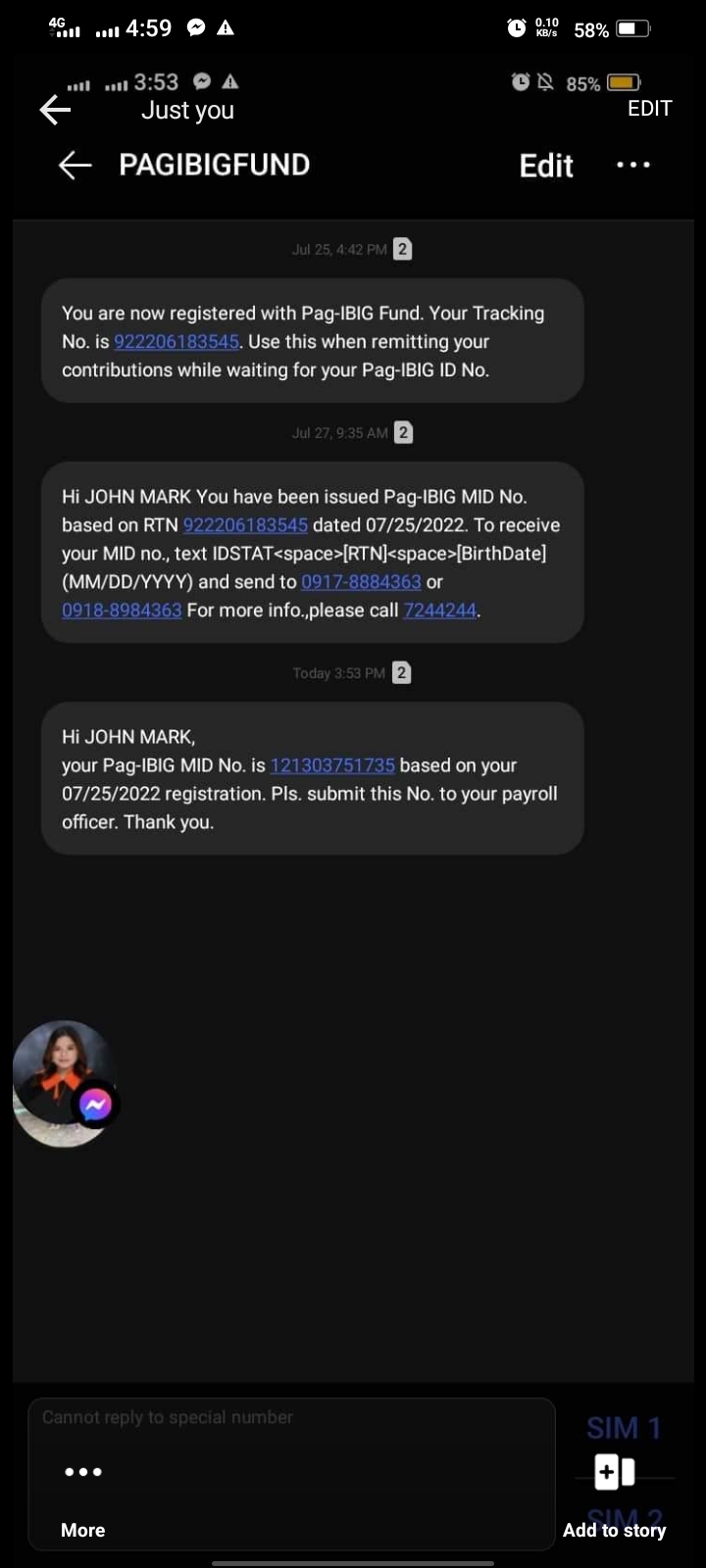The height and width of the screenshot is (1568, 706).
Task: Go back from the Just you story
Action: [55, 109]
